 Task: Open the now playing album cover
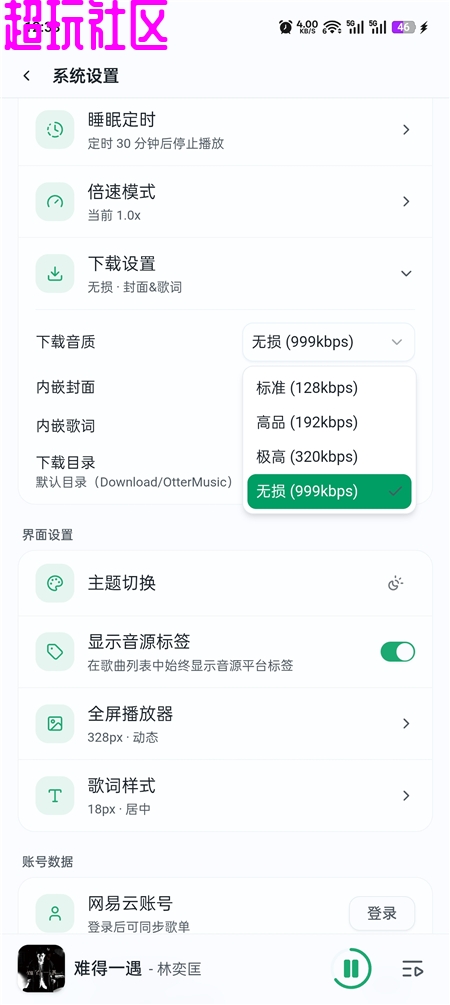tap(41, 968)
